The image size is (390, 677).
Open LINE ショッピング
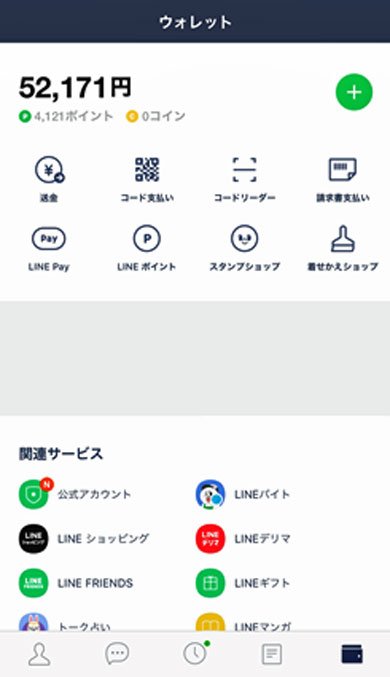[x=84, y=539]
